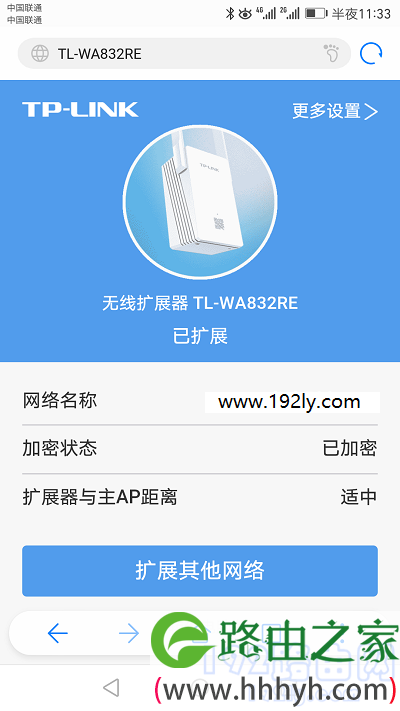The width and height of the screenshot is (400, 711).
Task: Tap the address bar showing TL-WA832RE
Action: tap(184, 54)
